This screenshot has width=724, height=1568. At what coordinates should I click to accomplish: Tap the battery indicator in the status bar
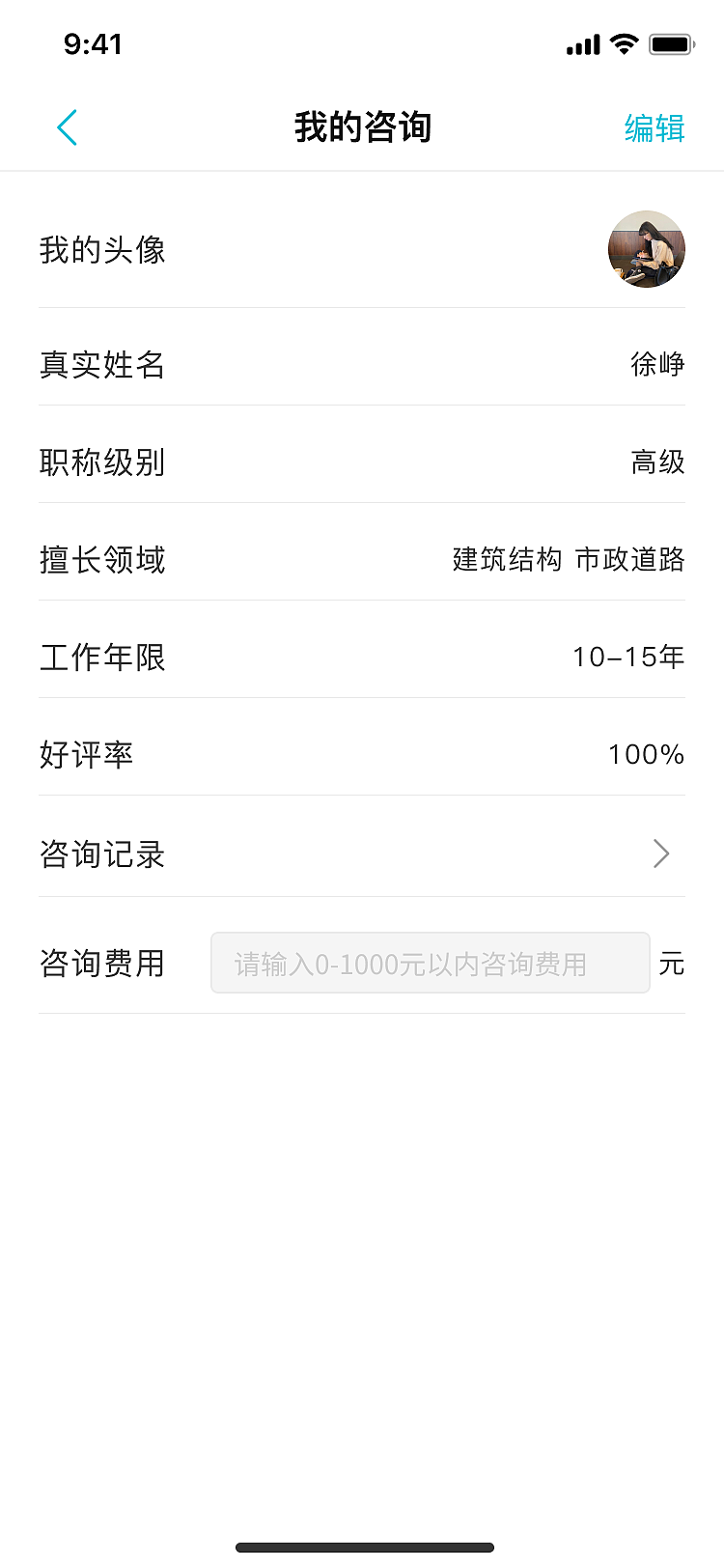[672, 42]
